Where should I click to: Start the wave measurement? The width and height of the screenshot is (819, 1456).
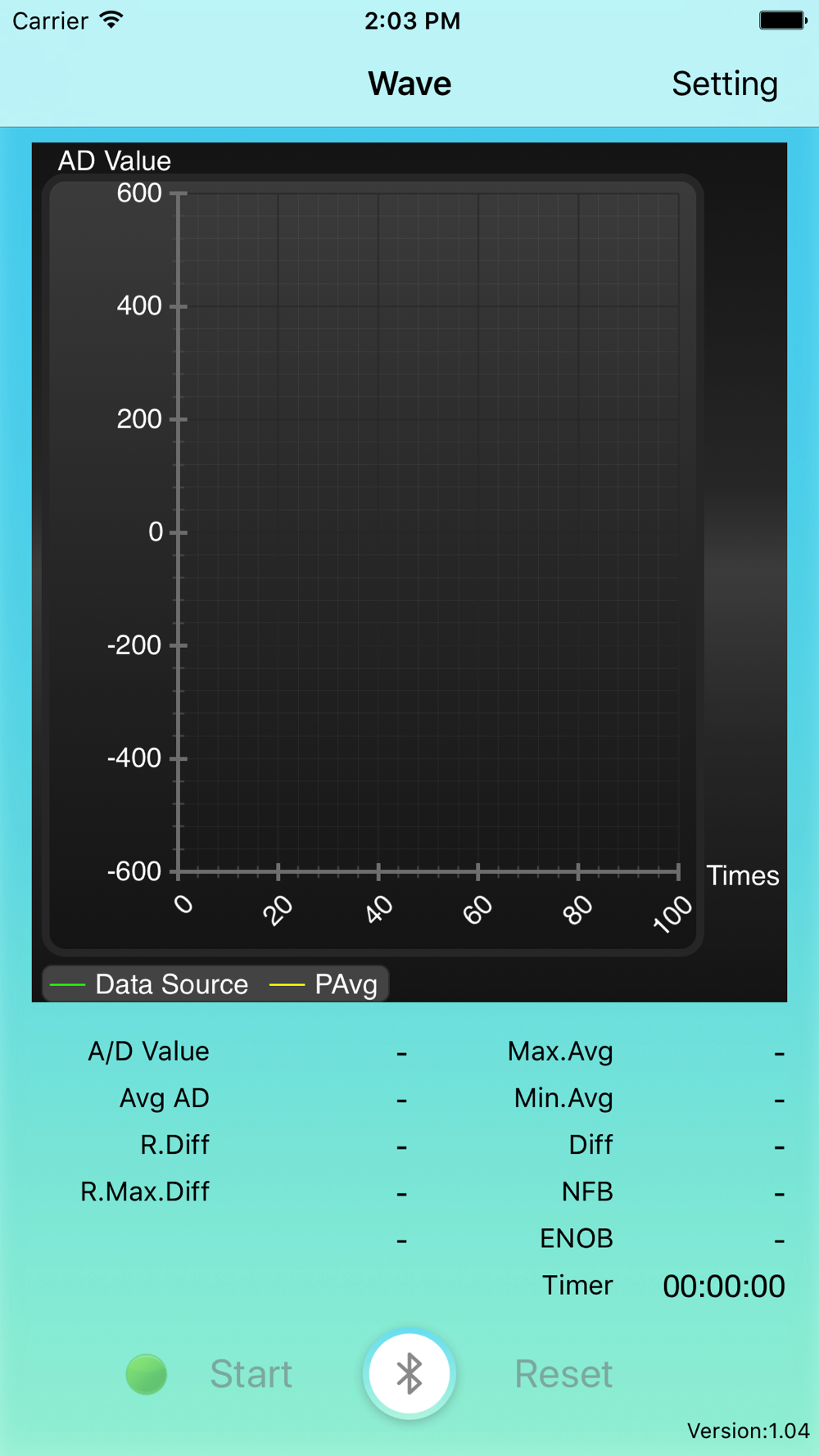pos(251,1374)
